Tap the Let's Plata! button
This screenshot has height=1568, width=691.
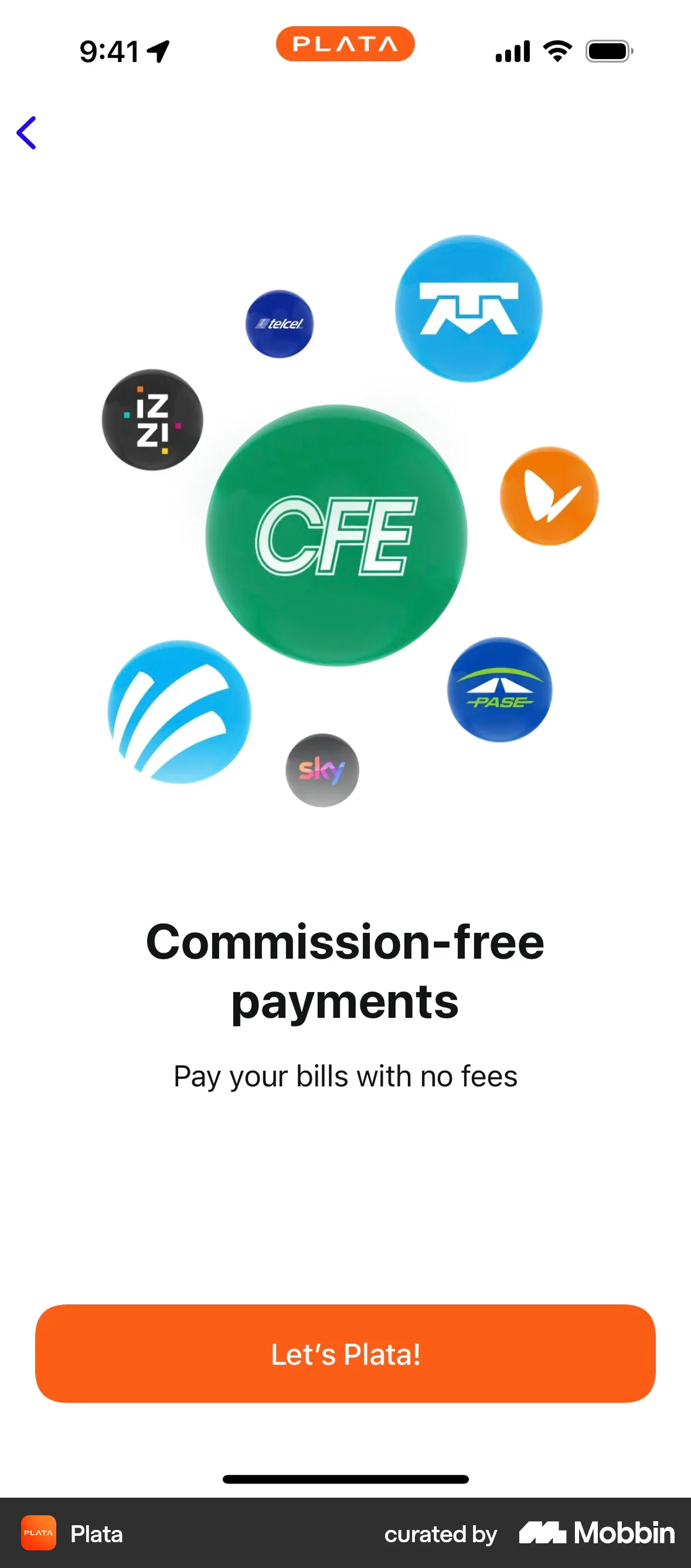pyautogui.click(x=345, y=1353)
